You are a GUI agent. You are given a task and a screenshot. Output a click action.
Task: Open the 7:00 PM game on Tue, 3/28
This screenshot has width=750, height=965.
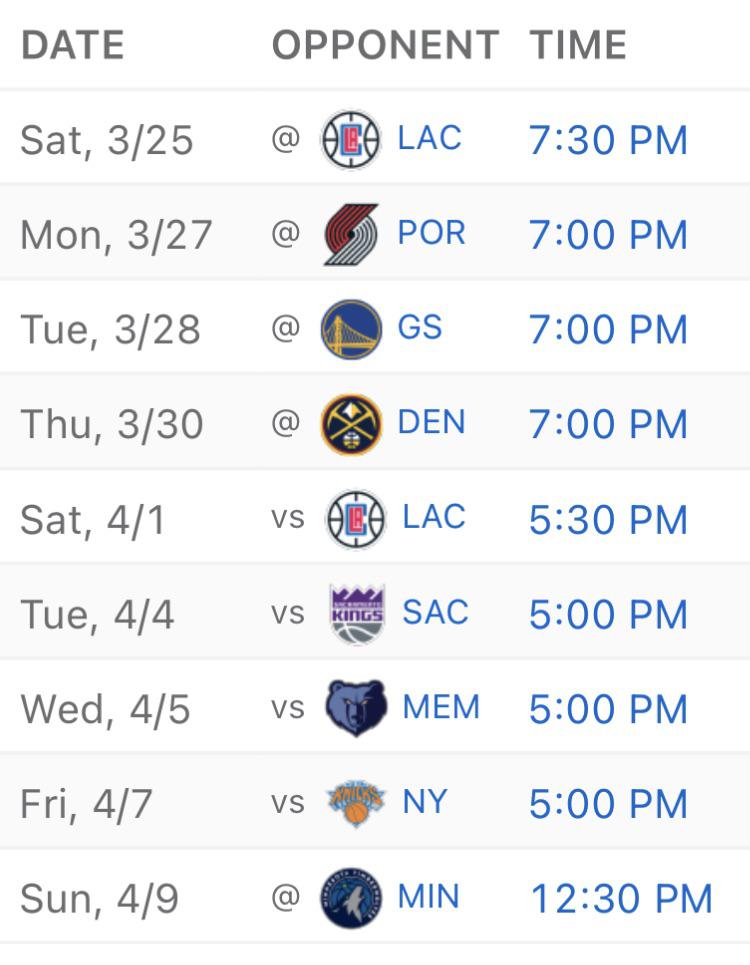point(608,330)
